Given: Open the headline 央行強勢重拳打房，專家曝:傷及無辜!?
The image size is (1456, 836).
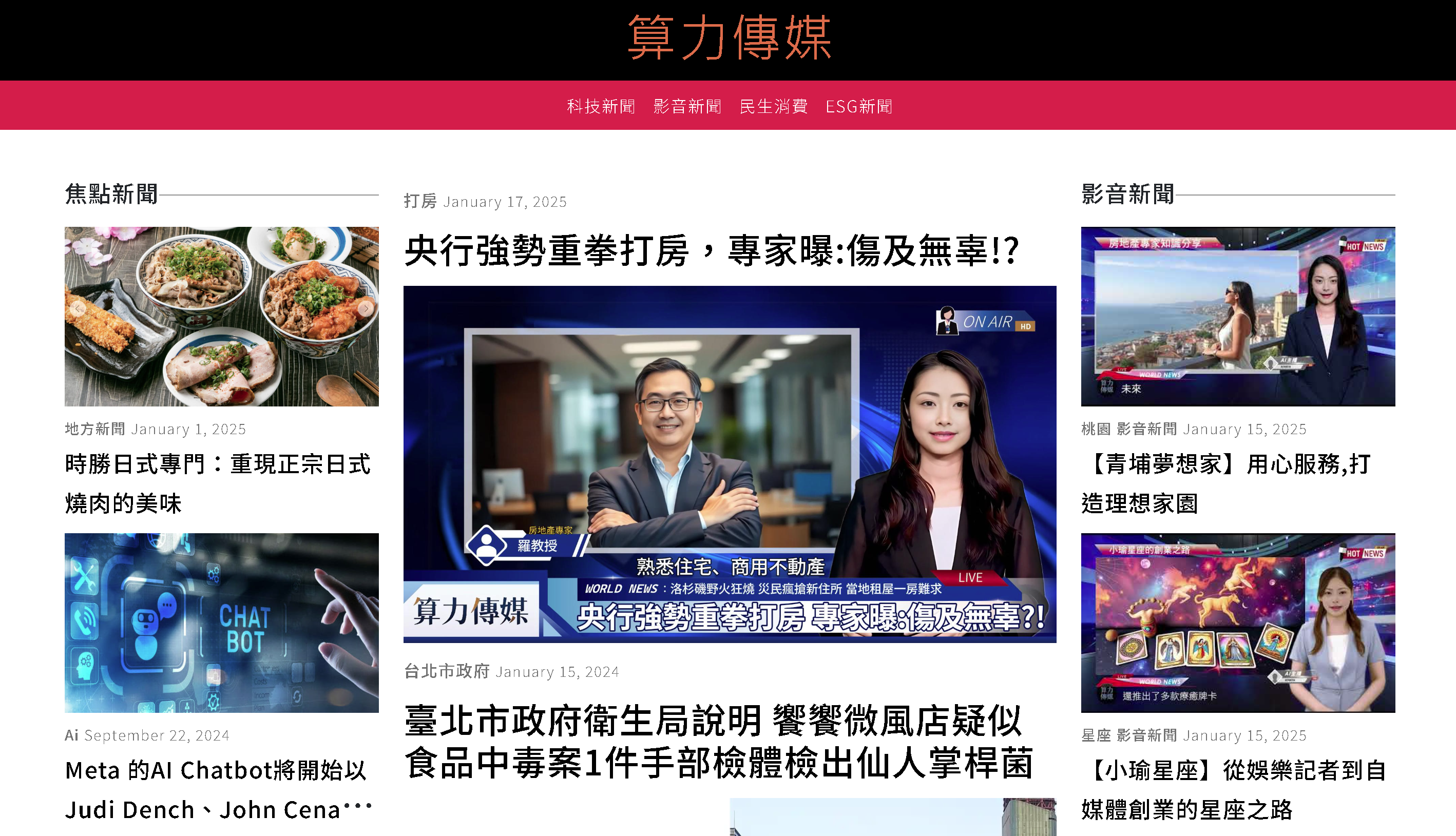Looking at the screenshot, I should click(x=711, y=250).
